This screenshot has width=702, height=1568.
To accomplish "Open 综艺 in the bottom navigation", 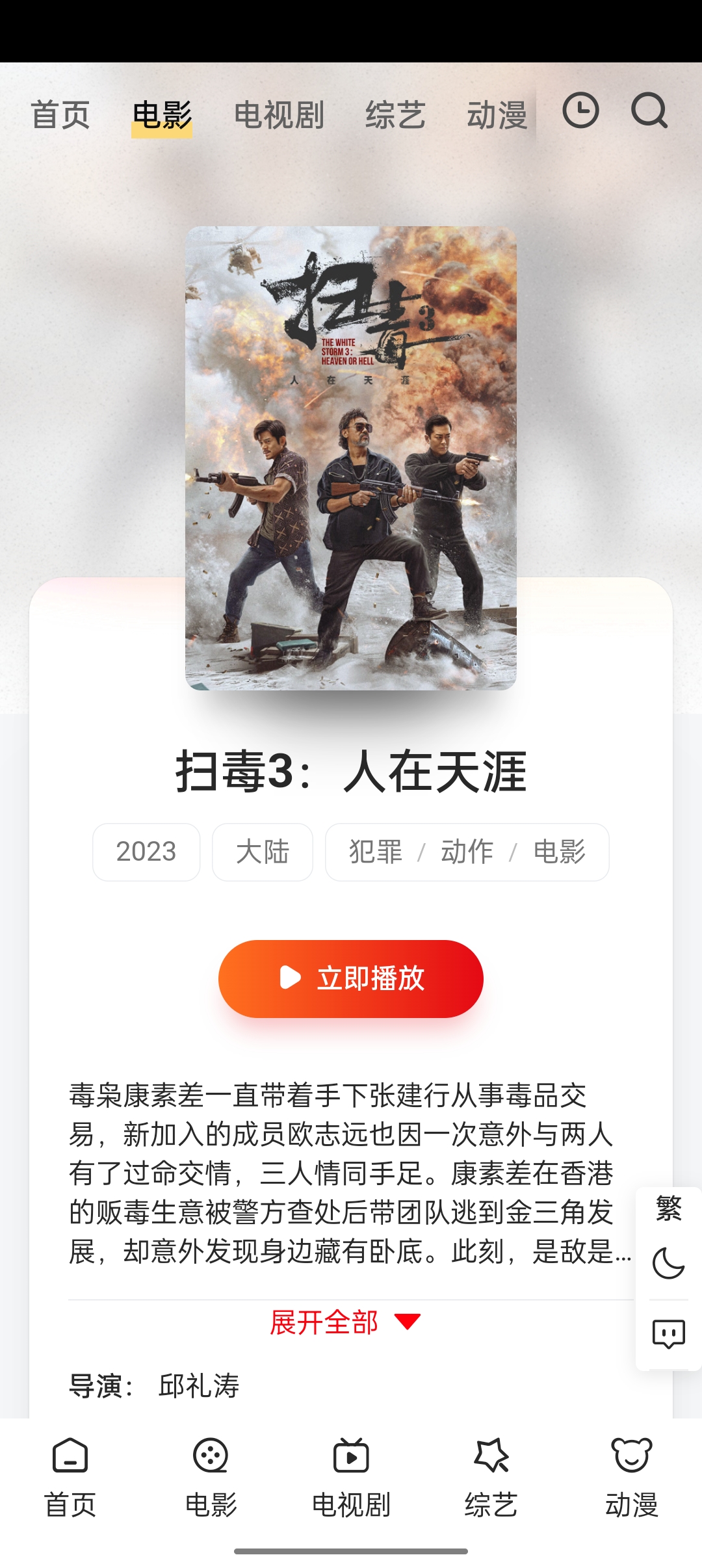I will pos(491,1477).
